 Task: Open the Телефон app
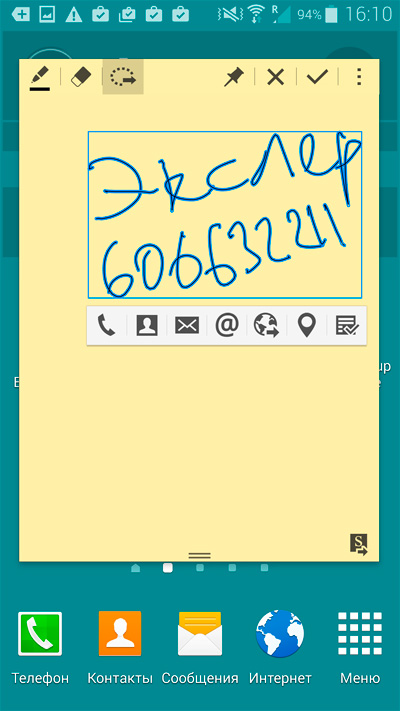pyautogui.click(x=40, y=648)
